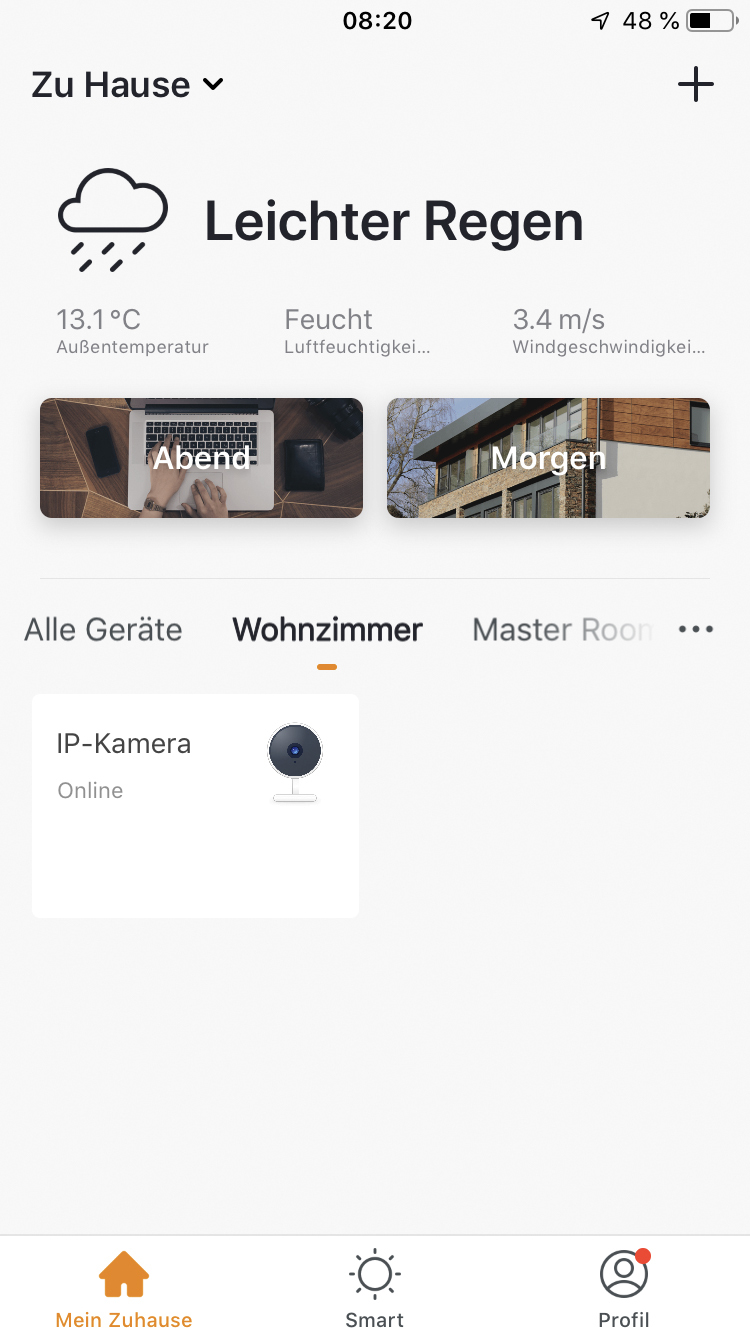Expand the Zu Hause home dropdown
The height and width of the screenshot is (1334, 750).
click(127, 85)
